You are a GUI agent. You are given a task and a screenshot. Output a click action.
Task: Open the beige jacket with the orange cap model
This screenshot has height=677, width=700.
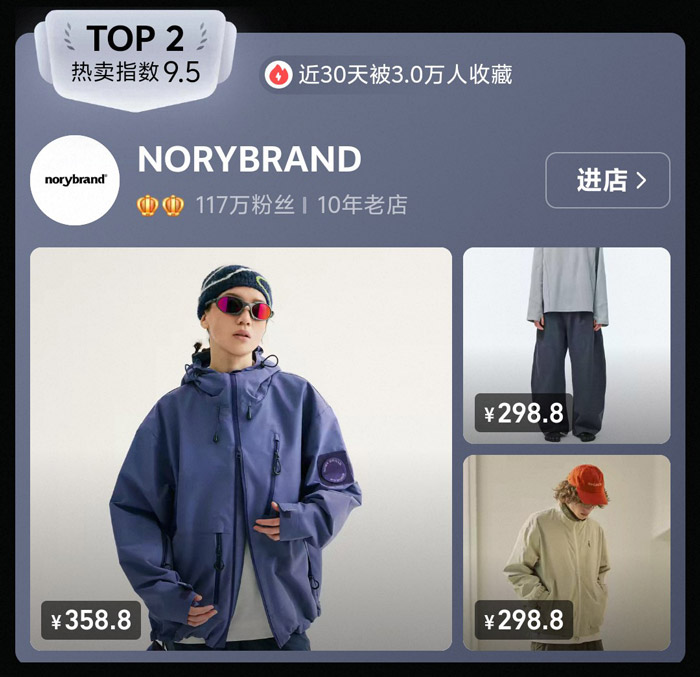(566, 552)
